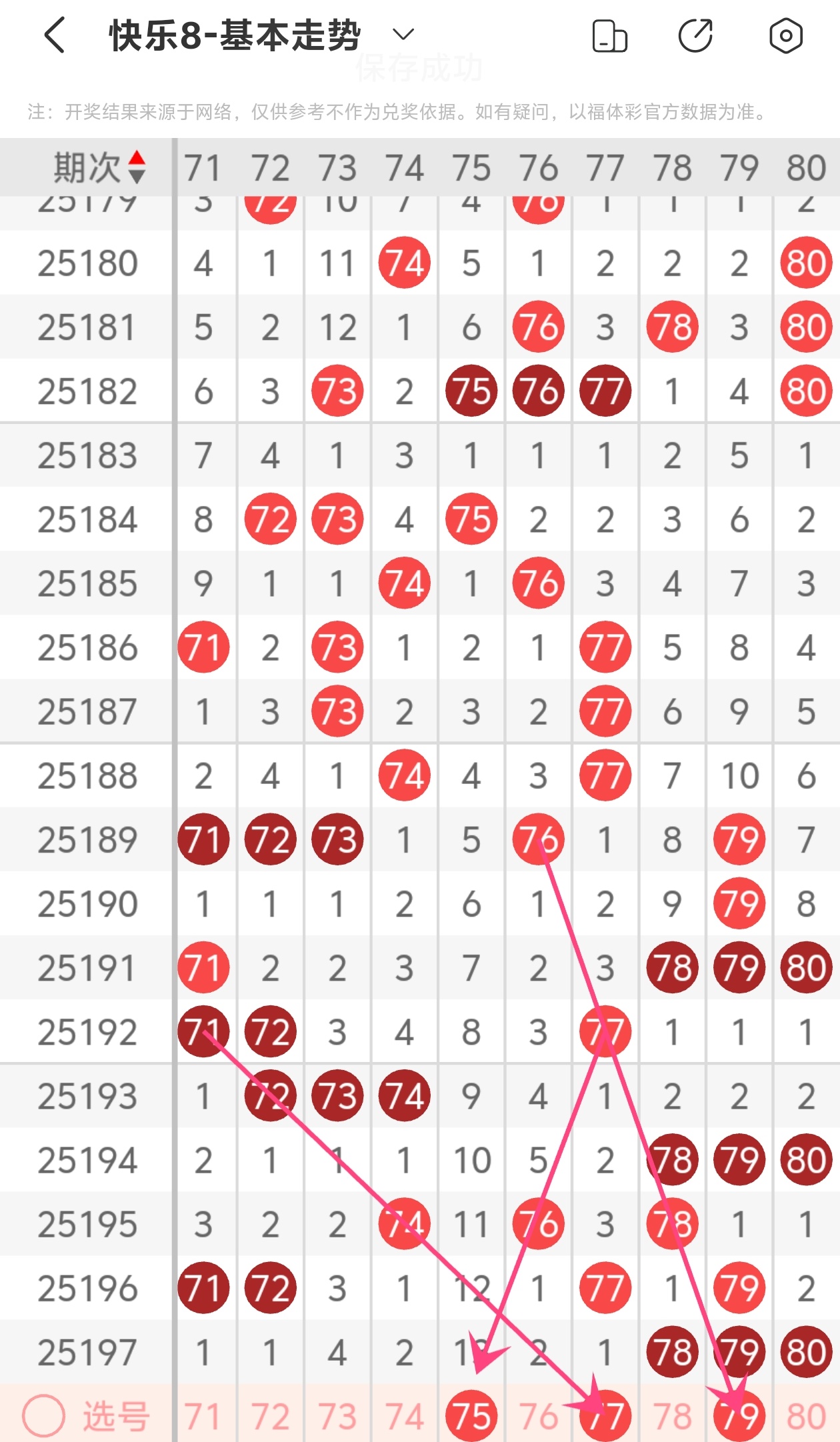This screenshot has width=840, height=1442.
Task: Select number 80 in the 选号 row
Action: [x=806, y=1416]
